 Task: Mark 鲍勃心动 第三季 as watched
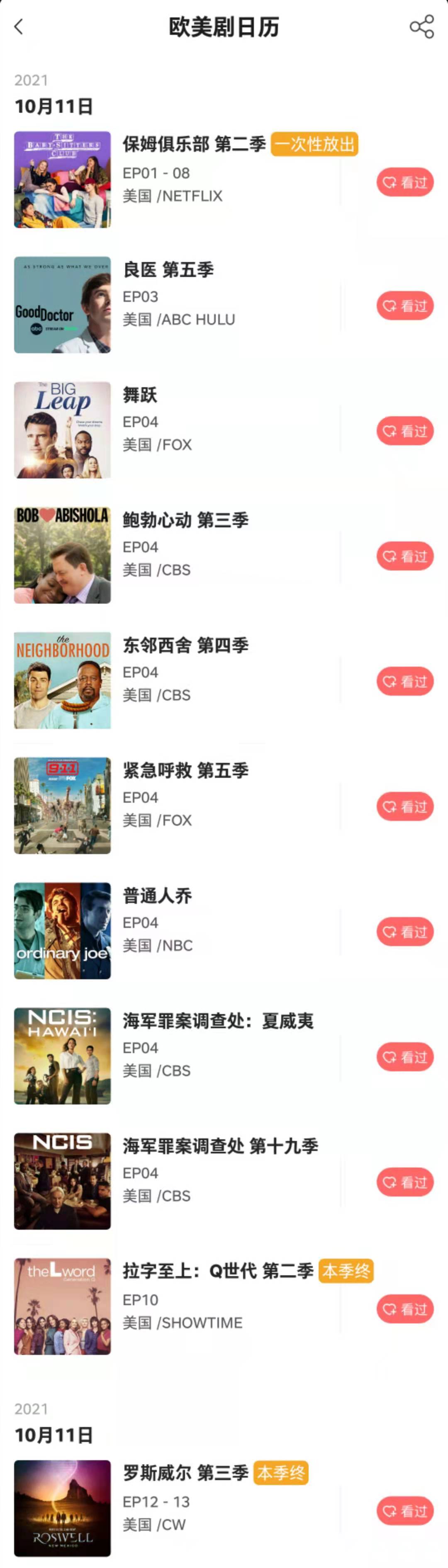pyautogui.click(x=405, y=556)
